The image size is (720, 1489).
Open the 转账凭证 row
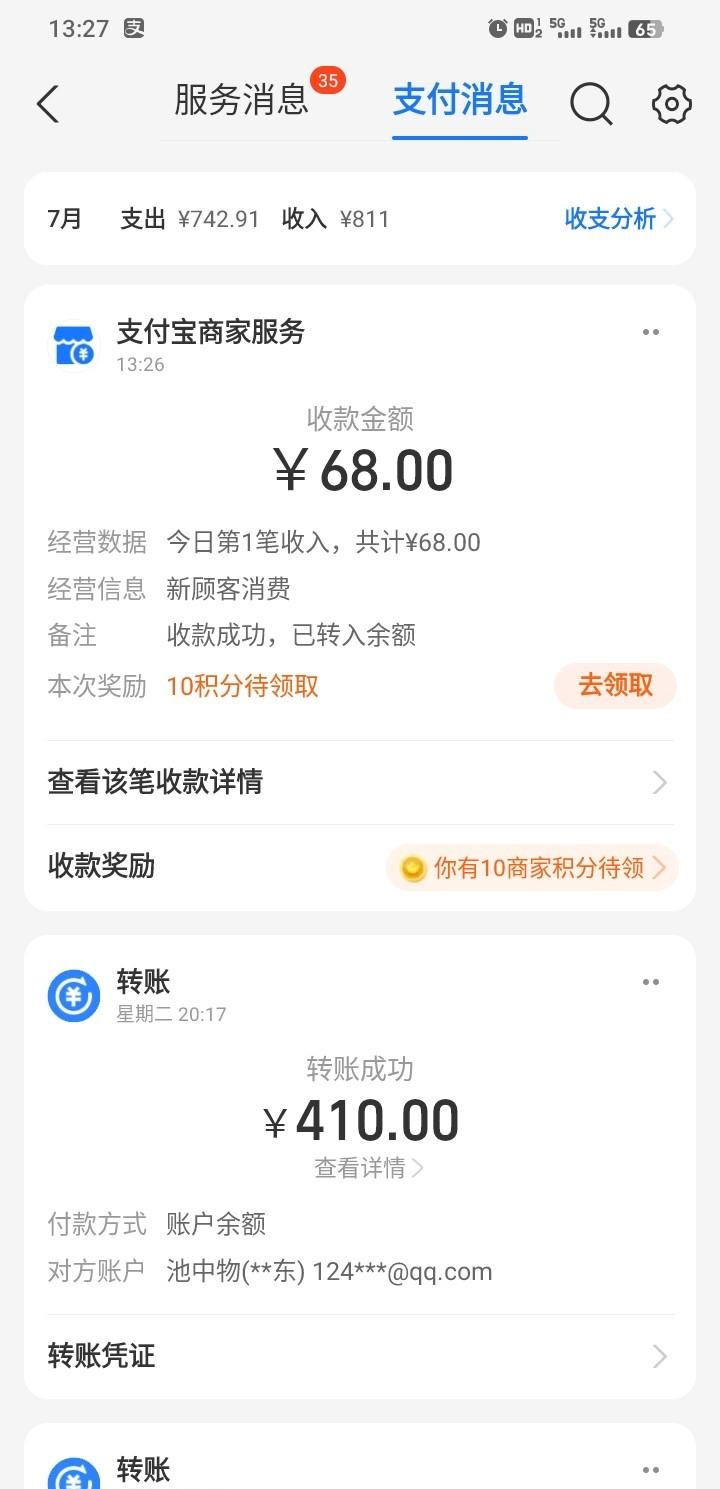point(360,1356)
